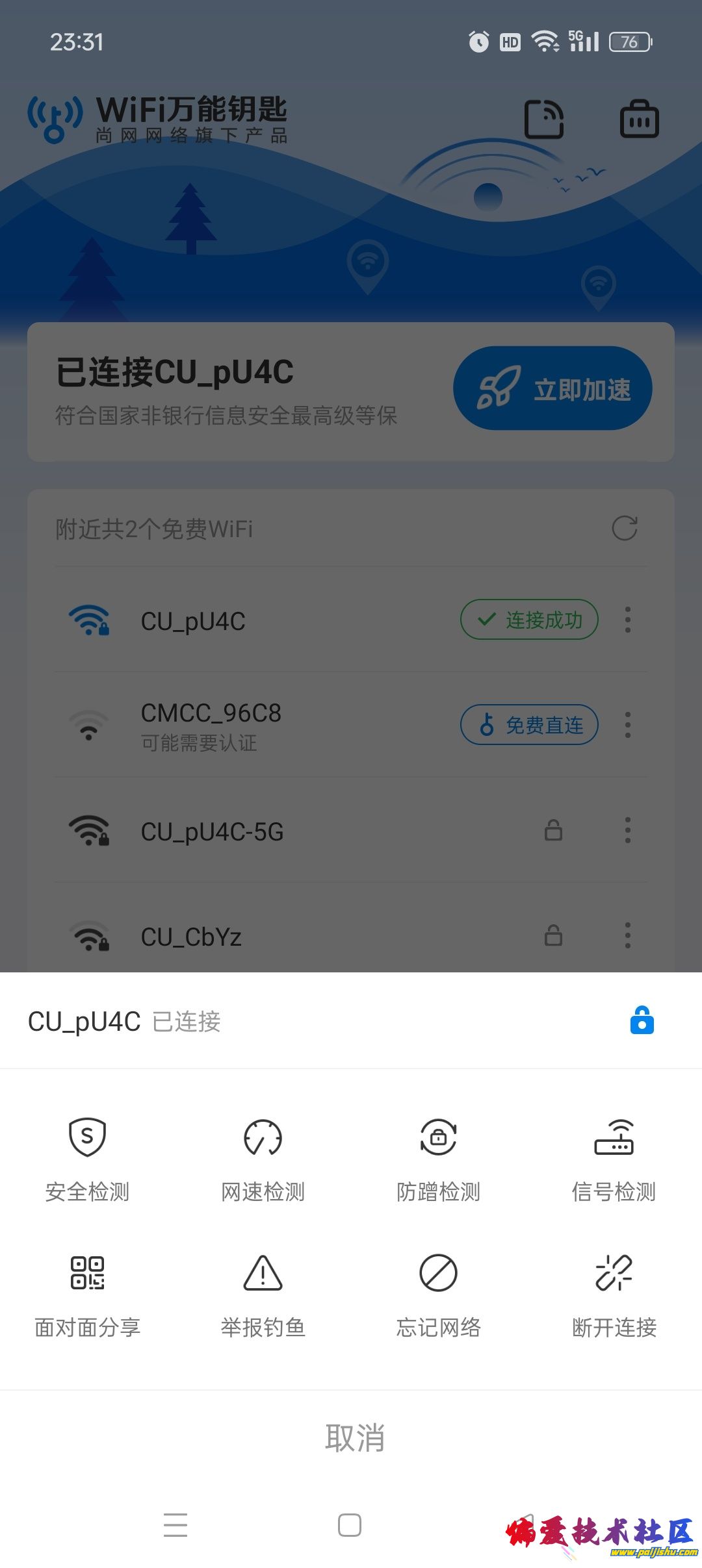This screenshot has height=1568, width=702.
Task: Open the recent apps system button
Action: click(175, 1524)
